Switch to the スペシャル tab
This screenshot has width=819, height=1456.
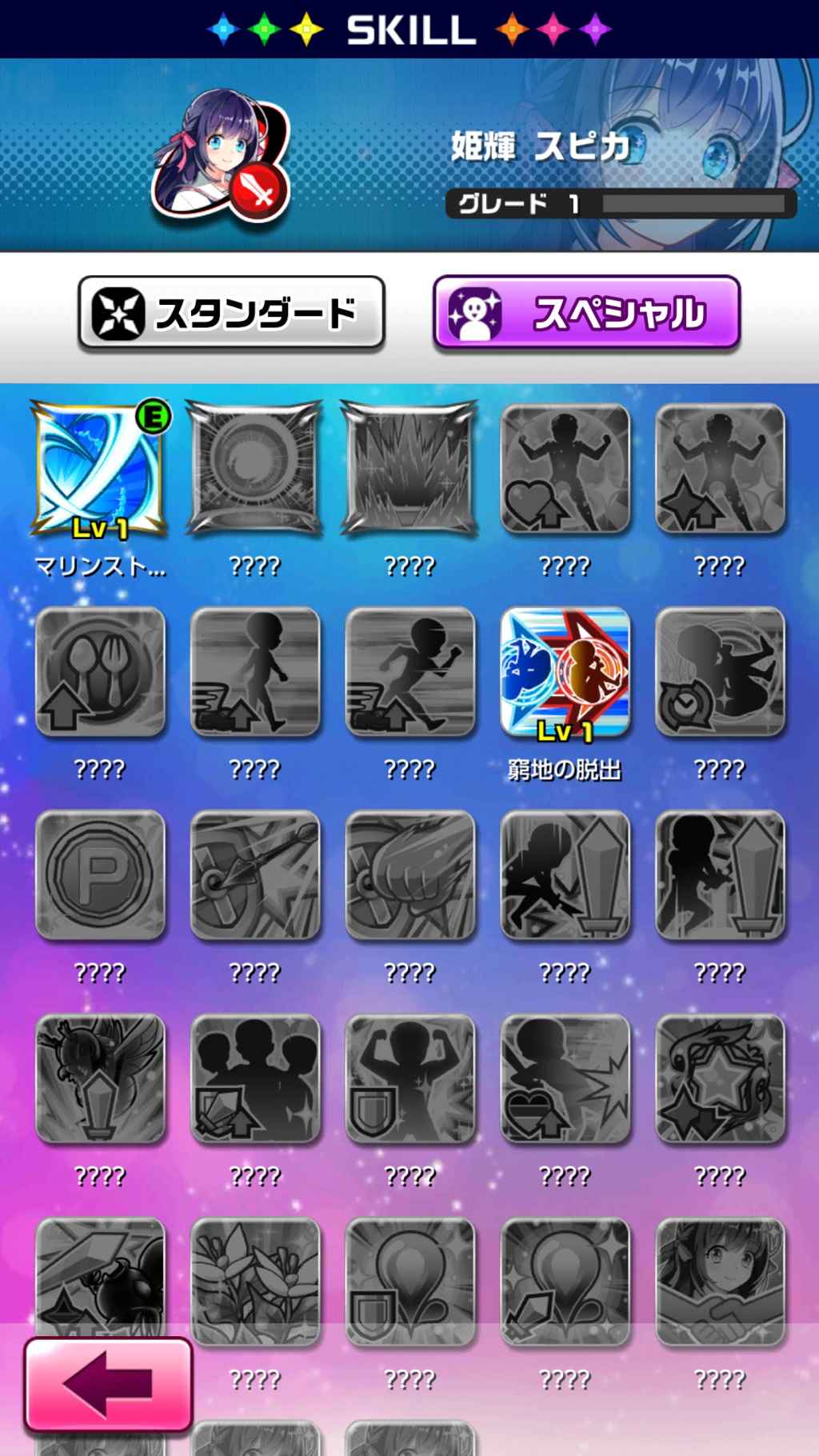click(586, 313)
